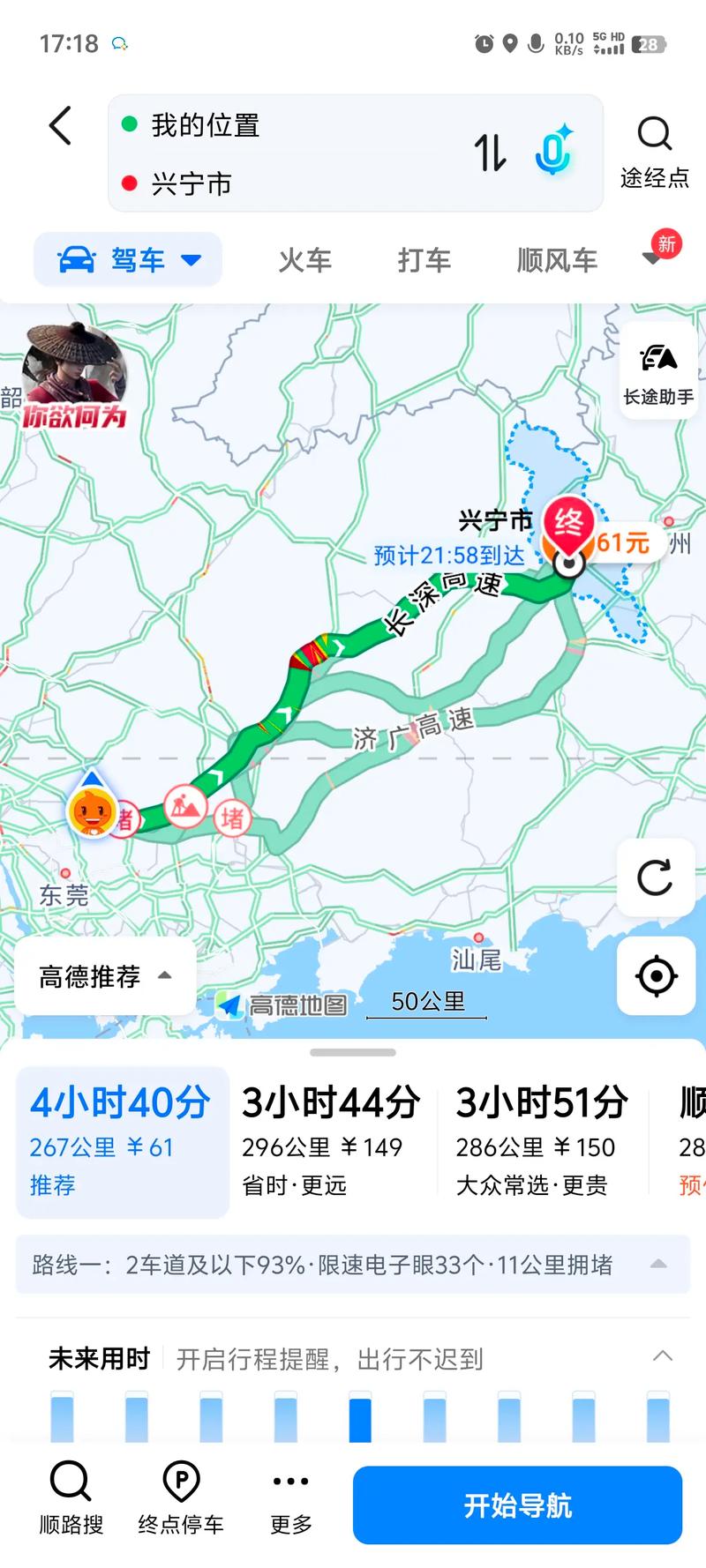Tap the 兴宁市 destination input field
The width and height of the screenshot is (706, 1568).
point(265,185)
